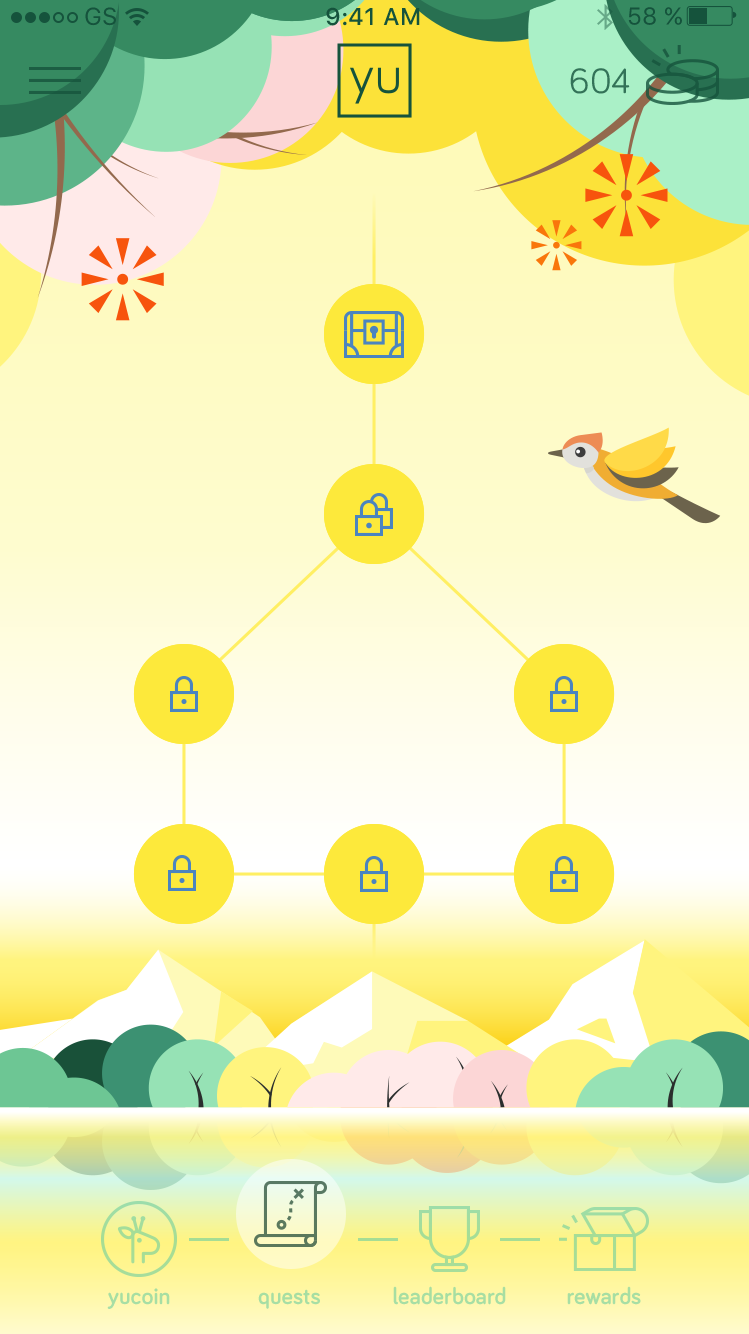
Task: Open the coins balance icon
Action: pyautogui.click(x=683, y=81)
